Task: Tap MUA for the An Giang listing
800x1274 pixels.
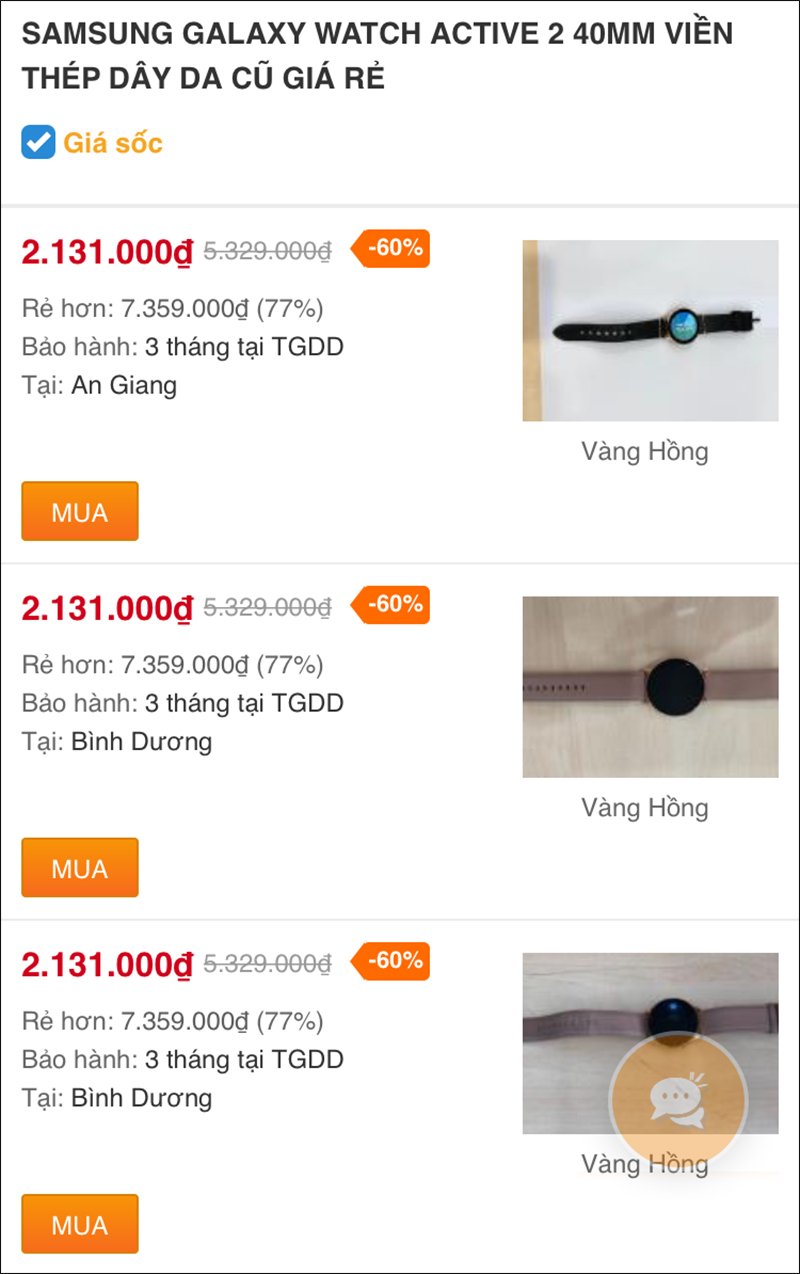Action: pos(80,511)
